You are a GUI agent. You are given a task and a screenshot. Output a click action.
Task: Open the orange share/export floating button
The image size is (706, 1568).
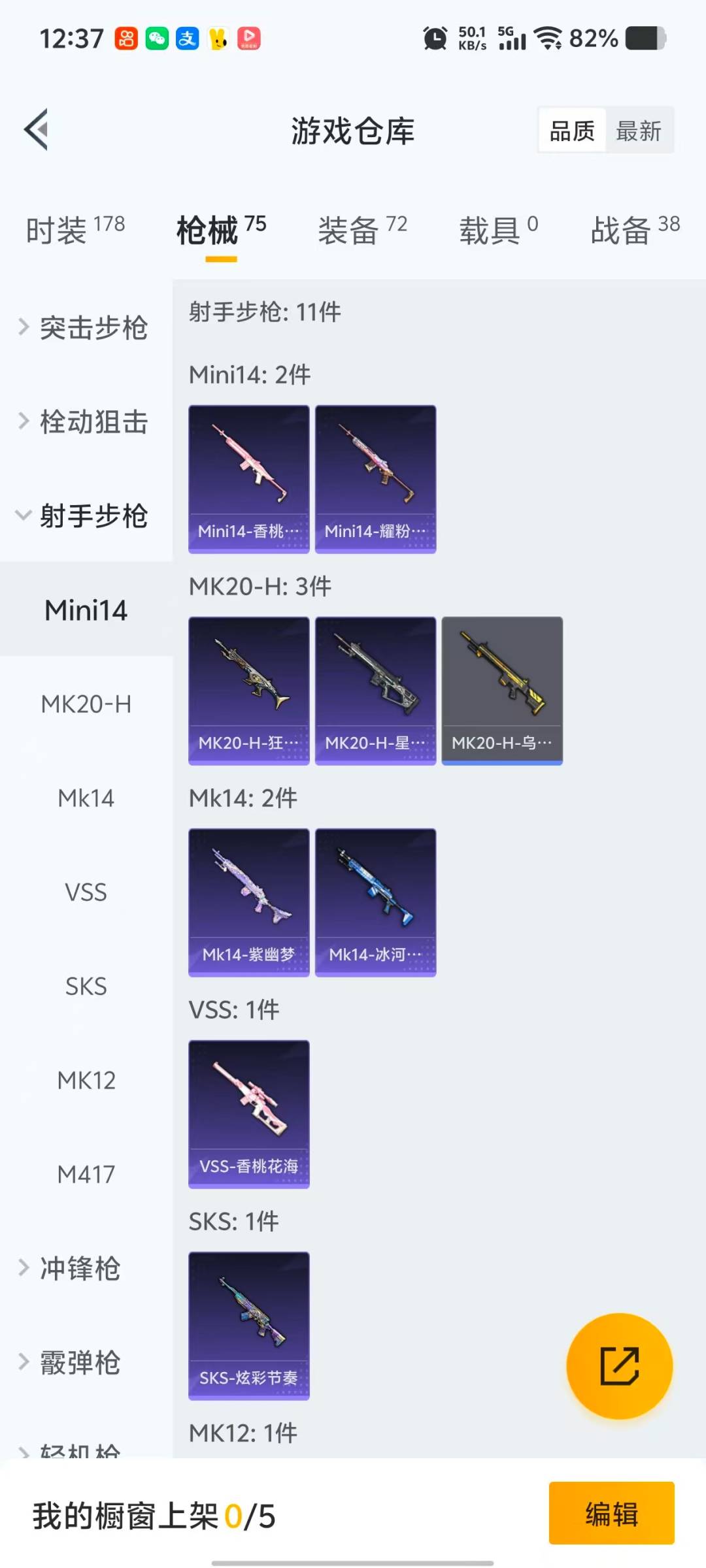pos(620,1365)
